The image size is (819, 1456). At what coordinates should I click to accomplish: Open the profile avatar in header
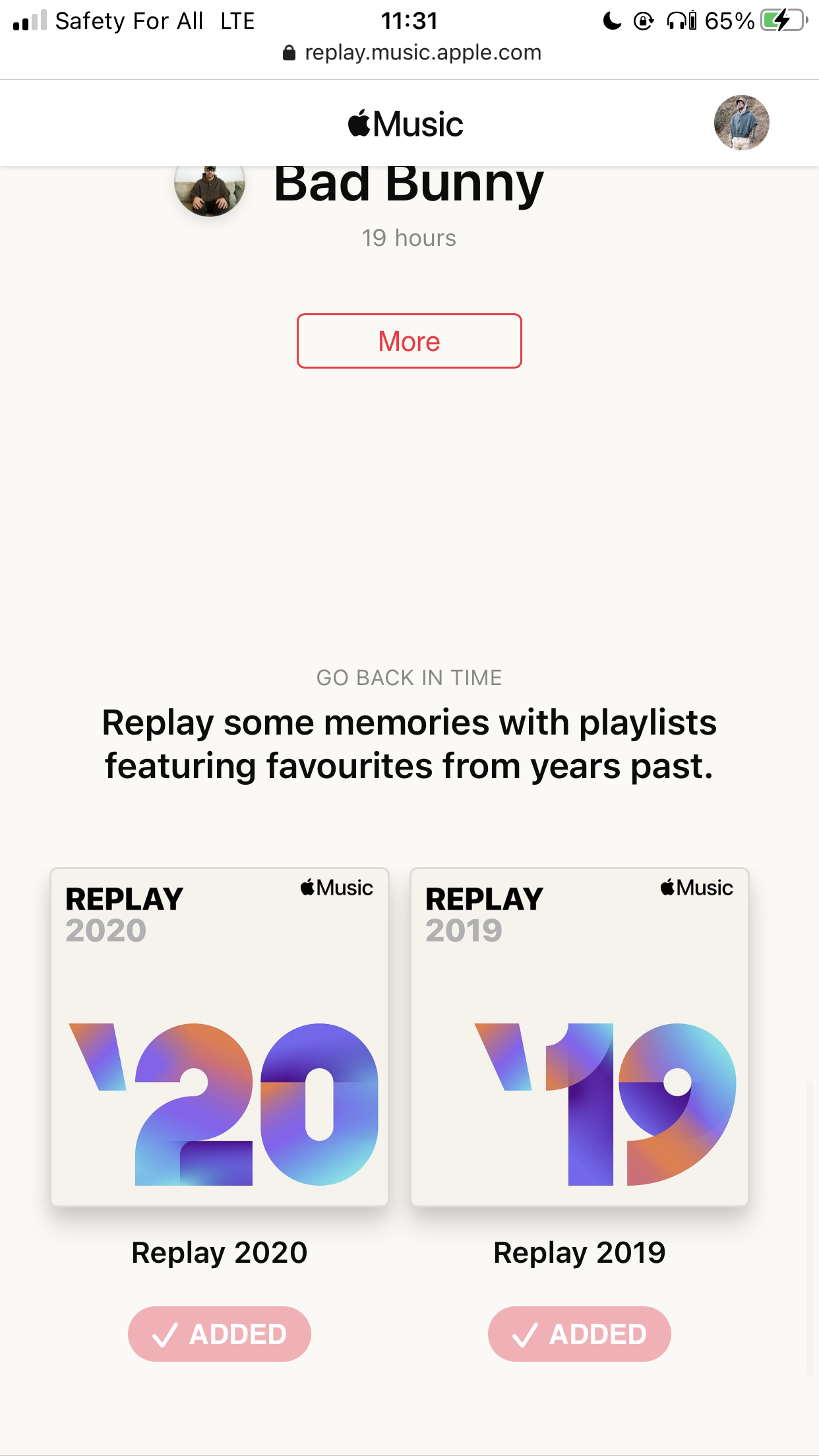(x=741, y=123)
